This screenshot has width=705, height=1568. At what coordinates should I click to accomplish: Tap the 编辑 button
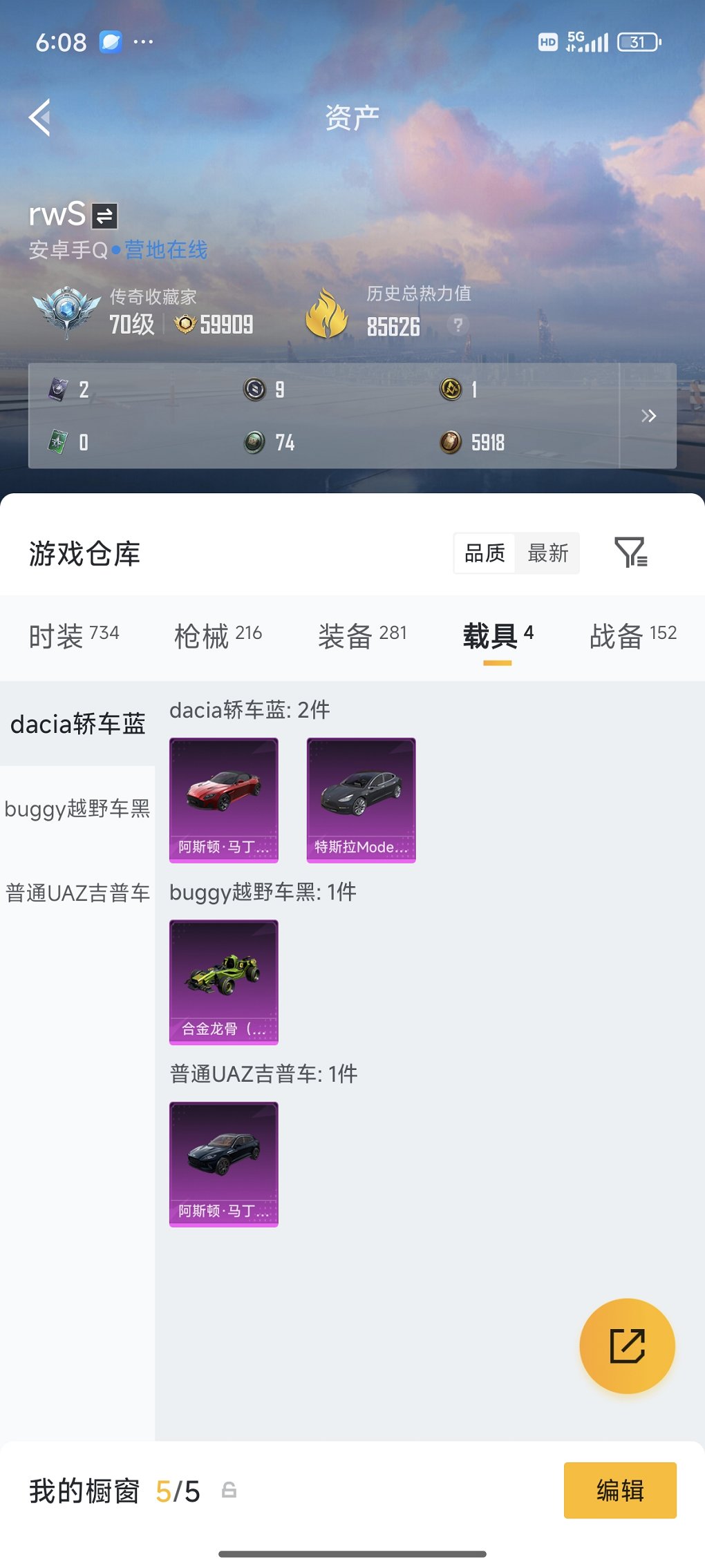pos(619,1490)
